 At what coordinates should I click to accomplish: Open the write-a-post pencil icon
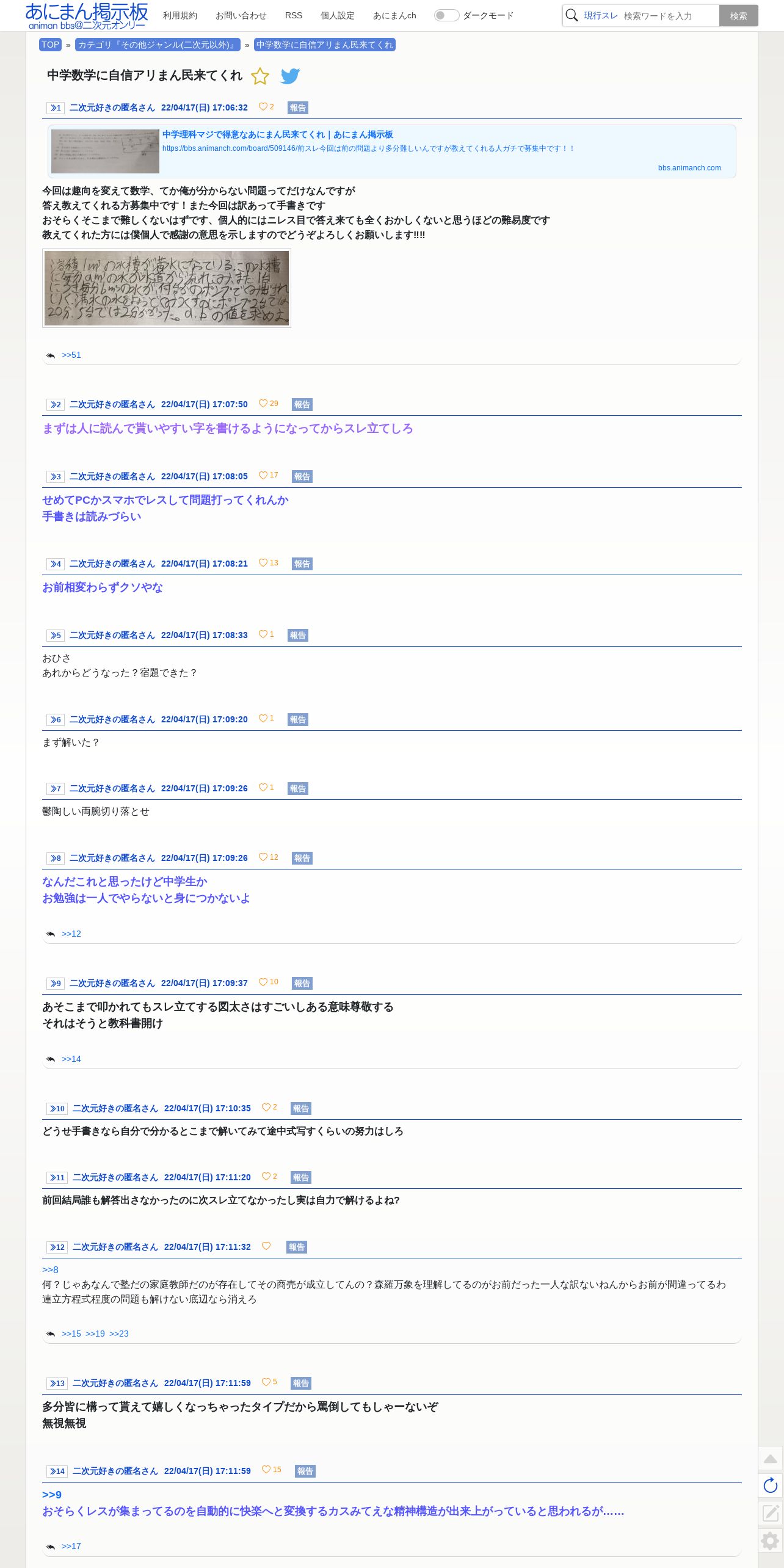tap(771, 1512)
